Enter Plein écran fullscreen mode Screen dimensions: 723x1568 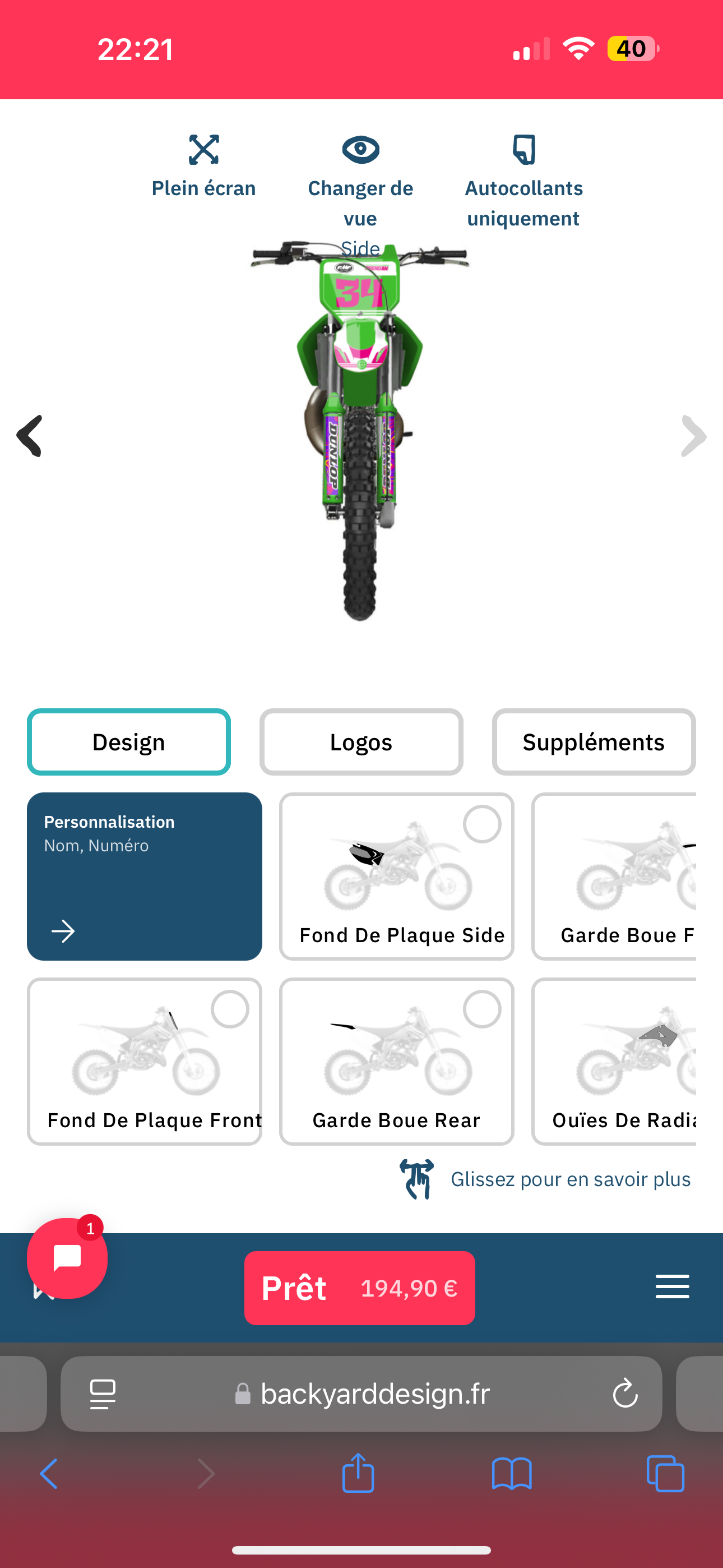point(203,165)
